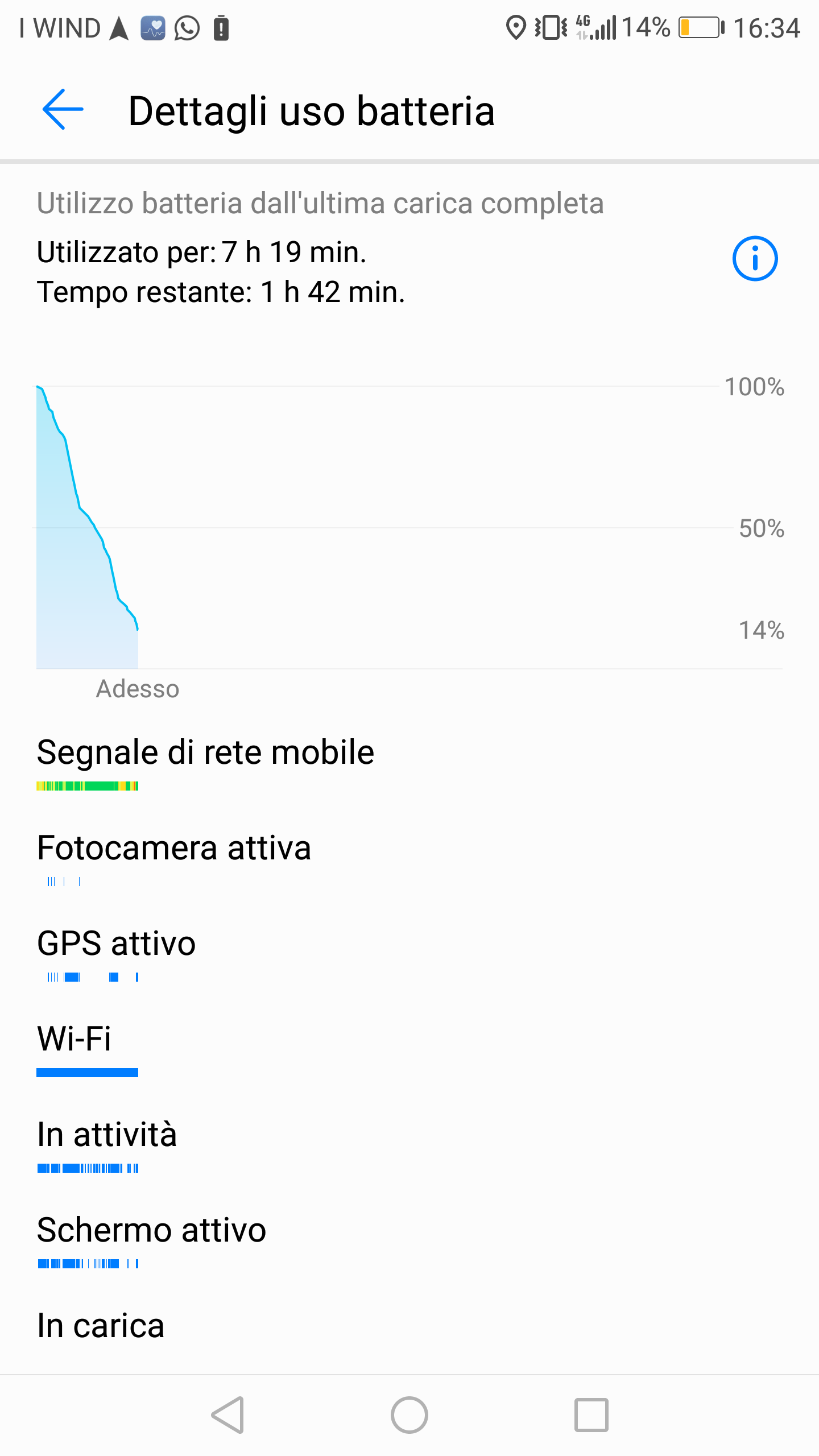Open the battery usage info icon
The image size is (819, 1456).
[755, 259]
